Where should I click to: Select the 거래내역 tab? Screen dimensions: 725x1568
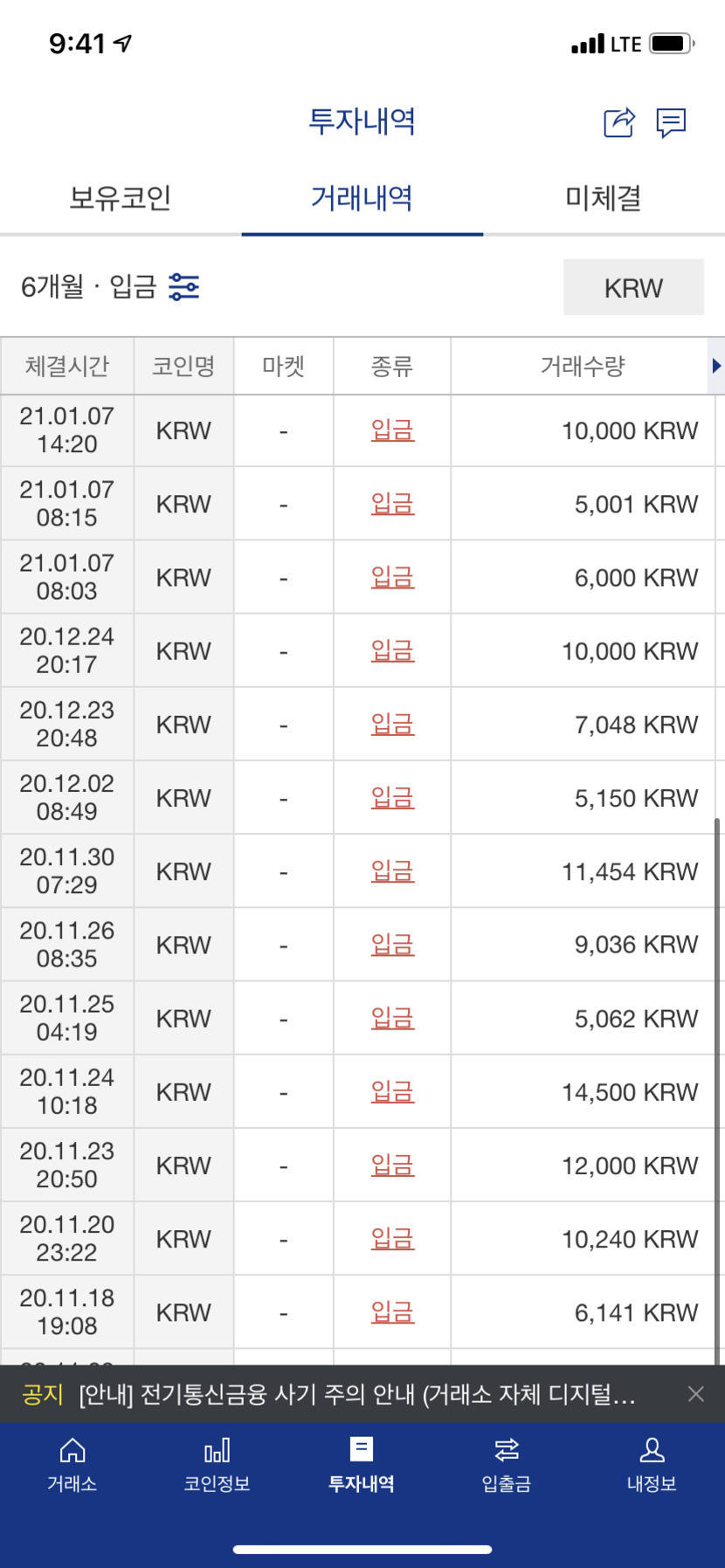click(362, 198)
